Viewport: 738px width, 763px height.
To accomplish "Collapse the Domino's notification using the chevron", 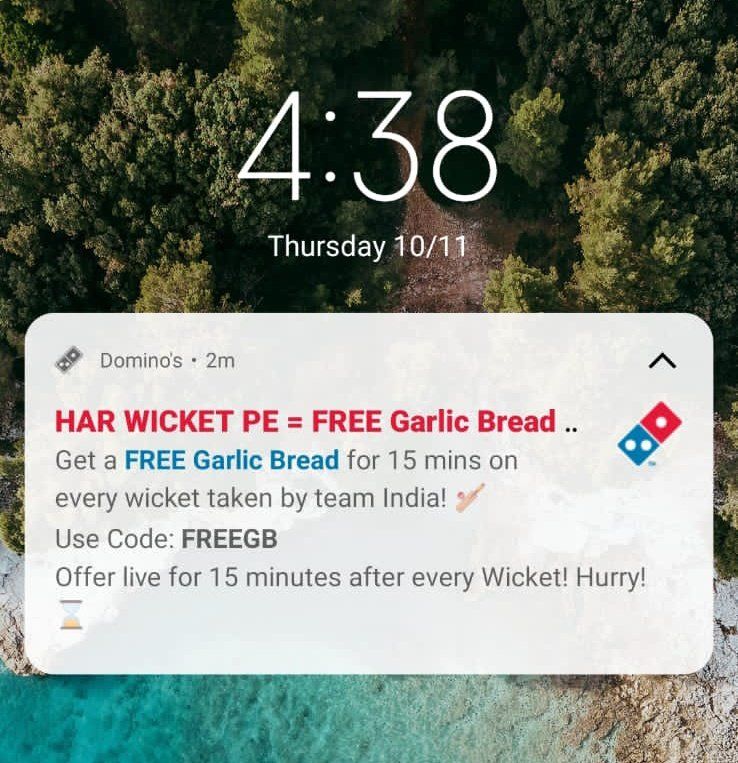I will click(x=662, y=361).
